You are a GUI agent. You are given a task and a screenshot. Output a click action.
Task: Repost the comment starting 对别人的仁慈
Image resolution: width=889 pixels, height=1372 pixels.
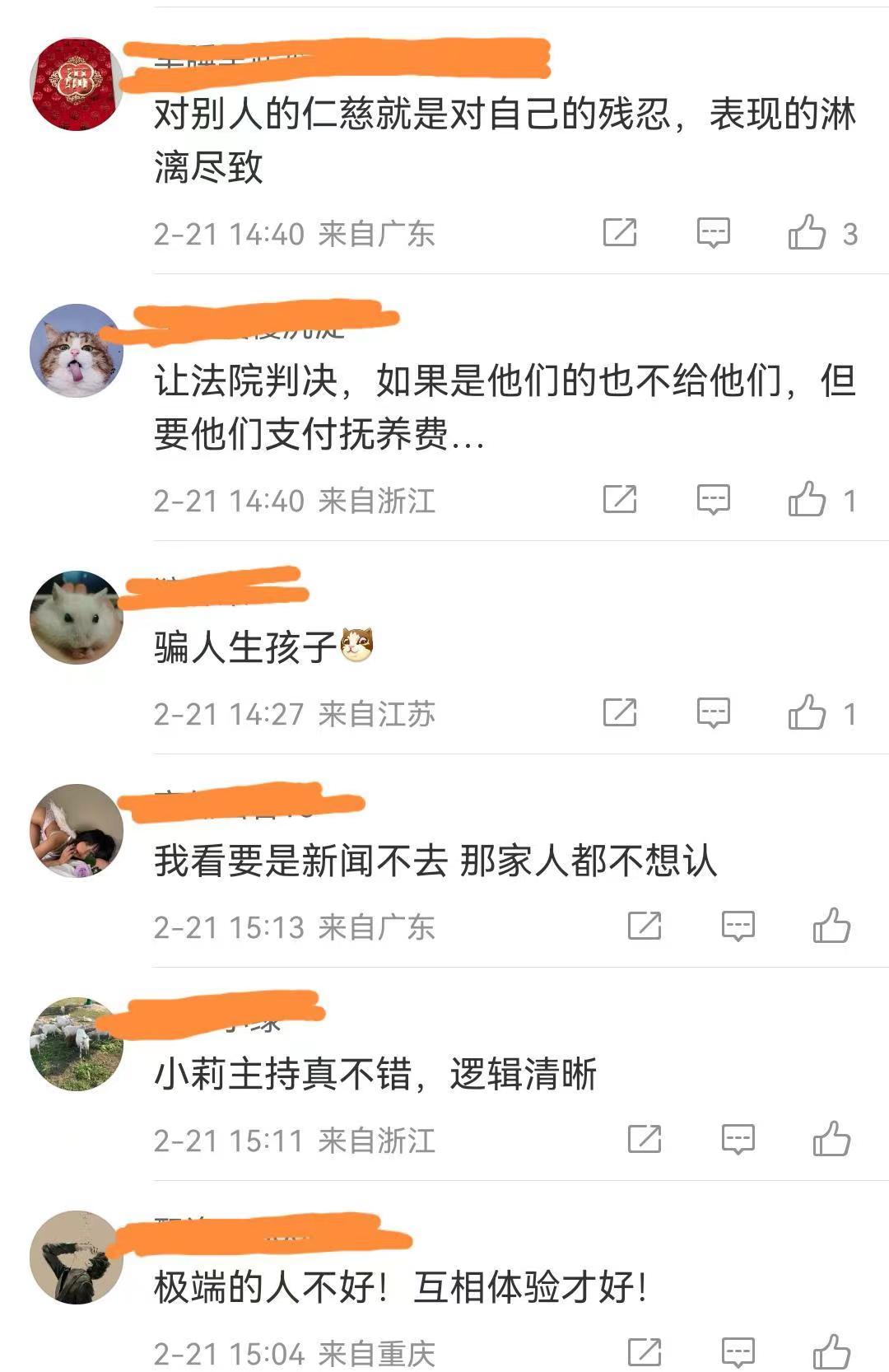pos(620,233)
